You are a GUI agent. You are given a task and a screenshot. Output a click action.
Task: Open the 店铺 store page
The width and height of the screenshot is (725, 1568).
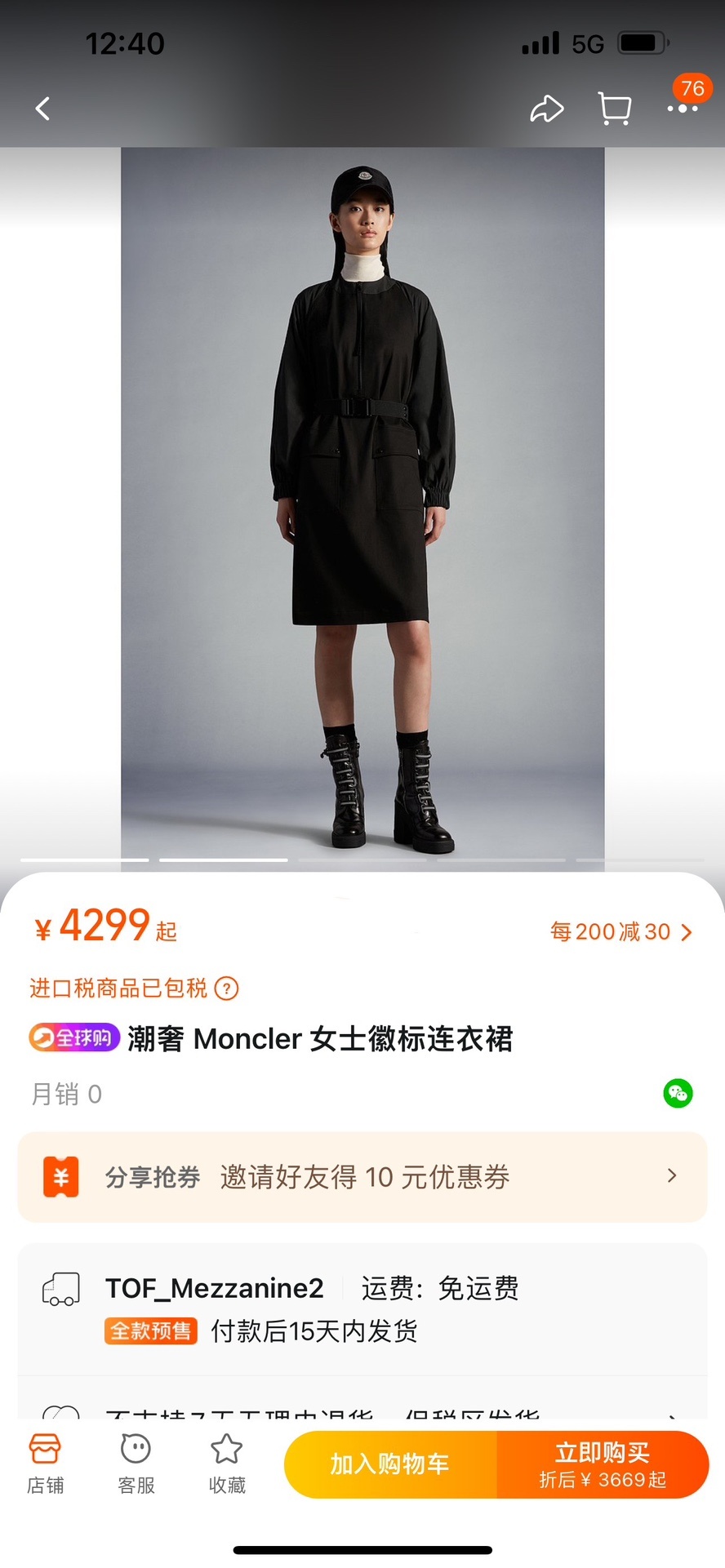coord(45,1464)
